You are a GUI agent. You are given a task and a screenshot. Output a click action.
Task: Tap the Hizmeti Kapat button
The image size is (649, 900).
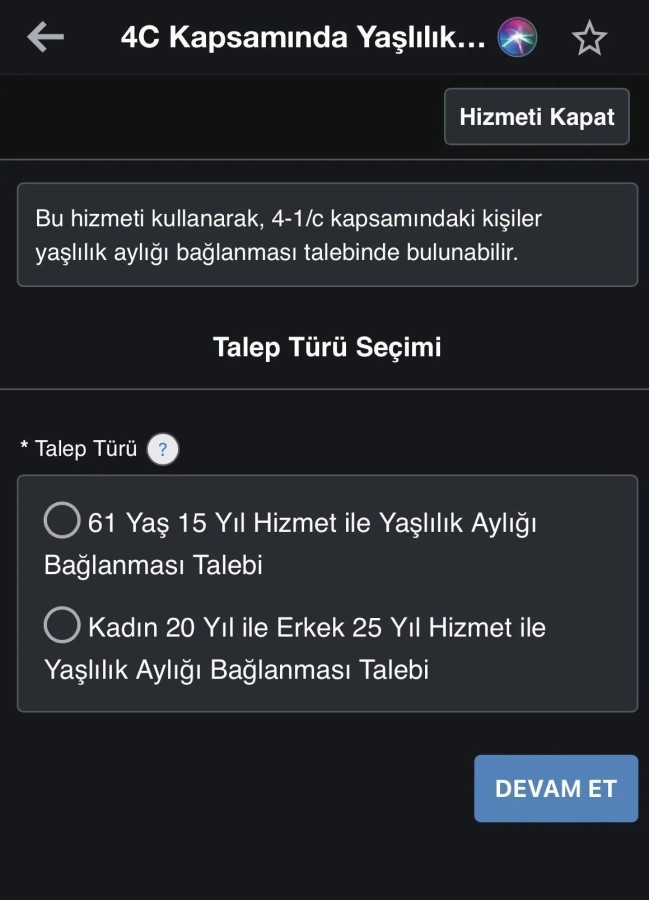click(537, 117)
